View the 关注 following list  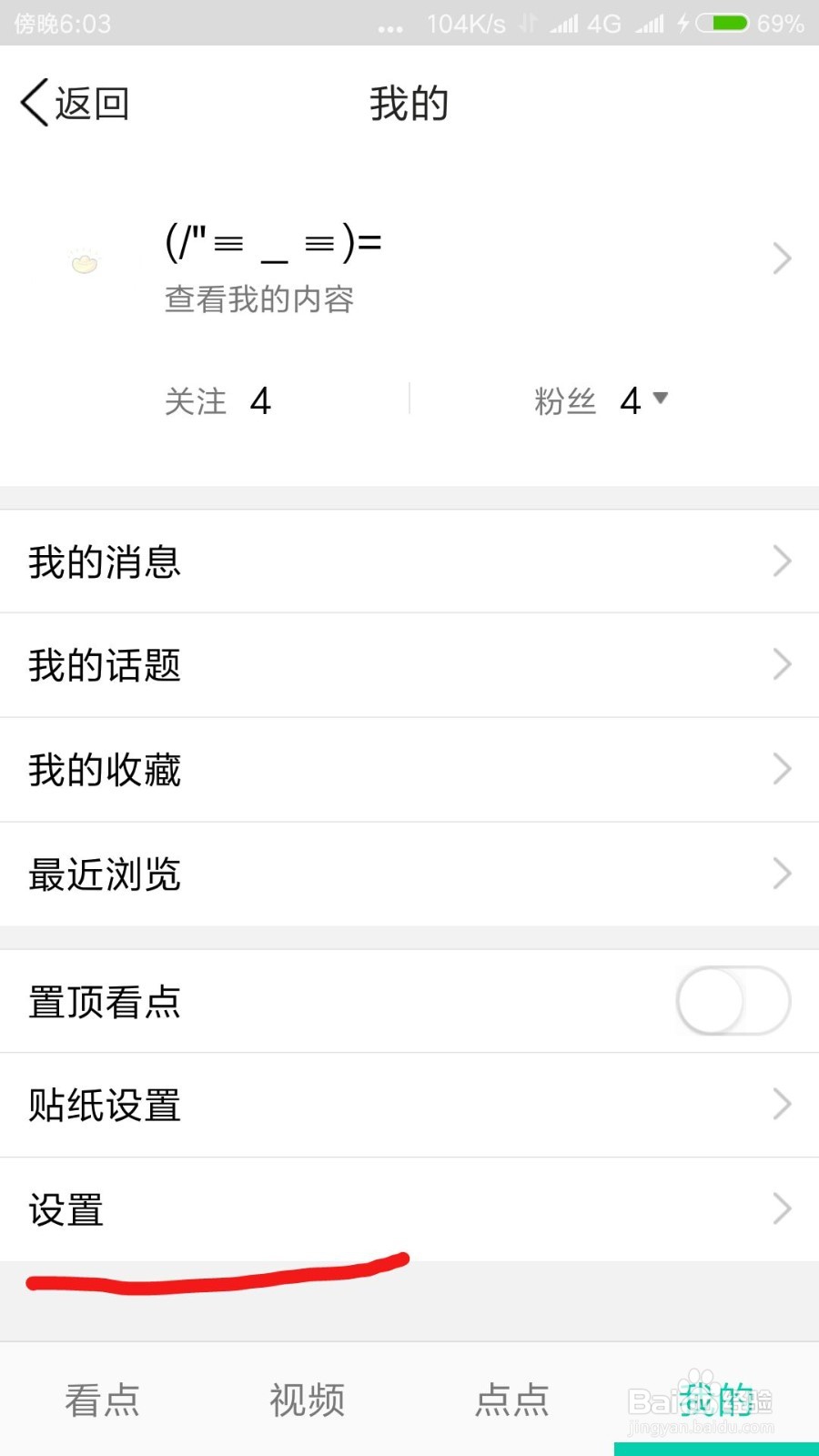[217, 400]
